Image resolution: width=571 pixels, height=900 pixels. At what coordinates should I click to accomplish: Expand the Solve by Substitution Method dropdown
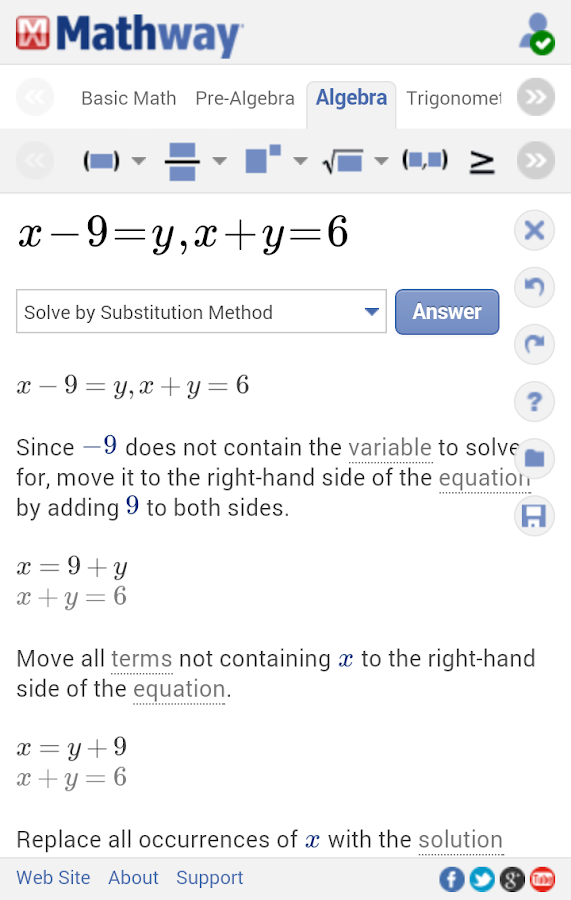201,312
